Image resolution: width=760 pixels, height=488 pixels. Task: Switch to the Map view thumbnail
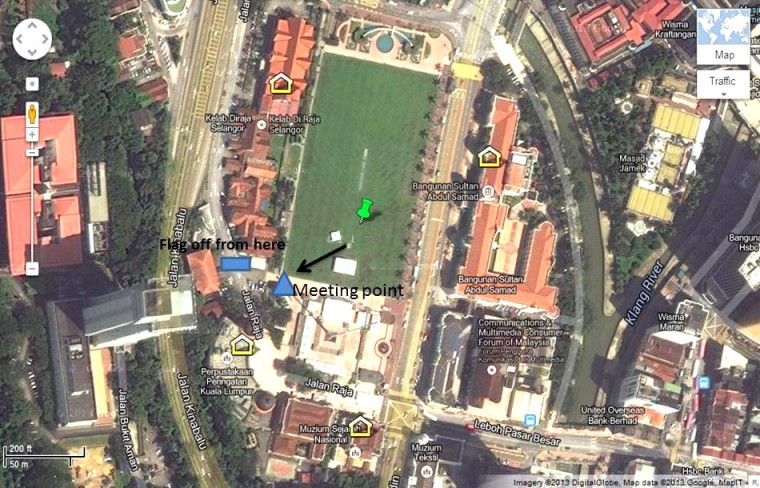pyautogui.click(x=723, y=37)
